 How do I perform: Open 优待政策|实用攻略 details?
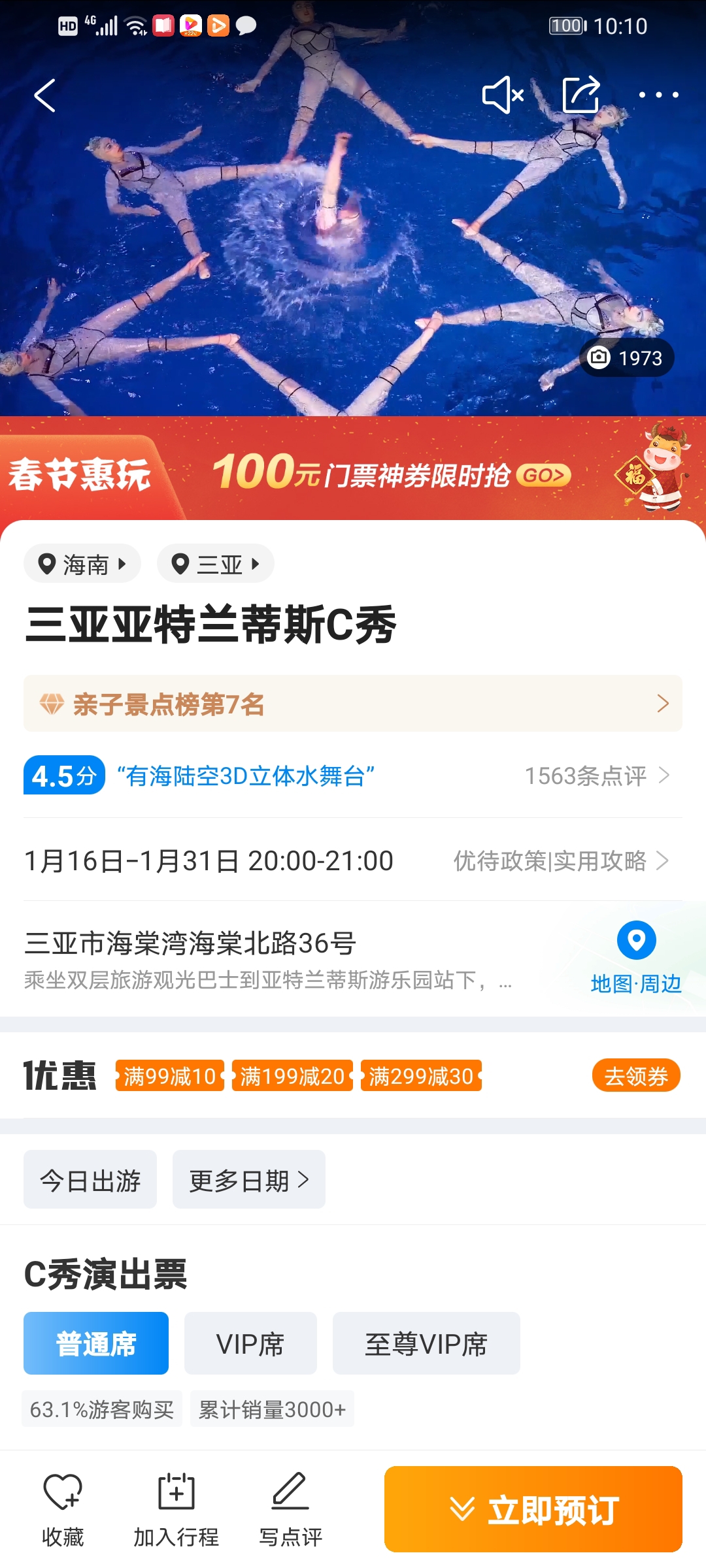coord(561,860)
